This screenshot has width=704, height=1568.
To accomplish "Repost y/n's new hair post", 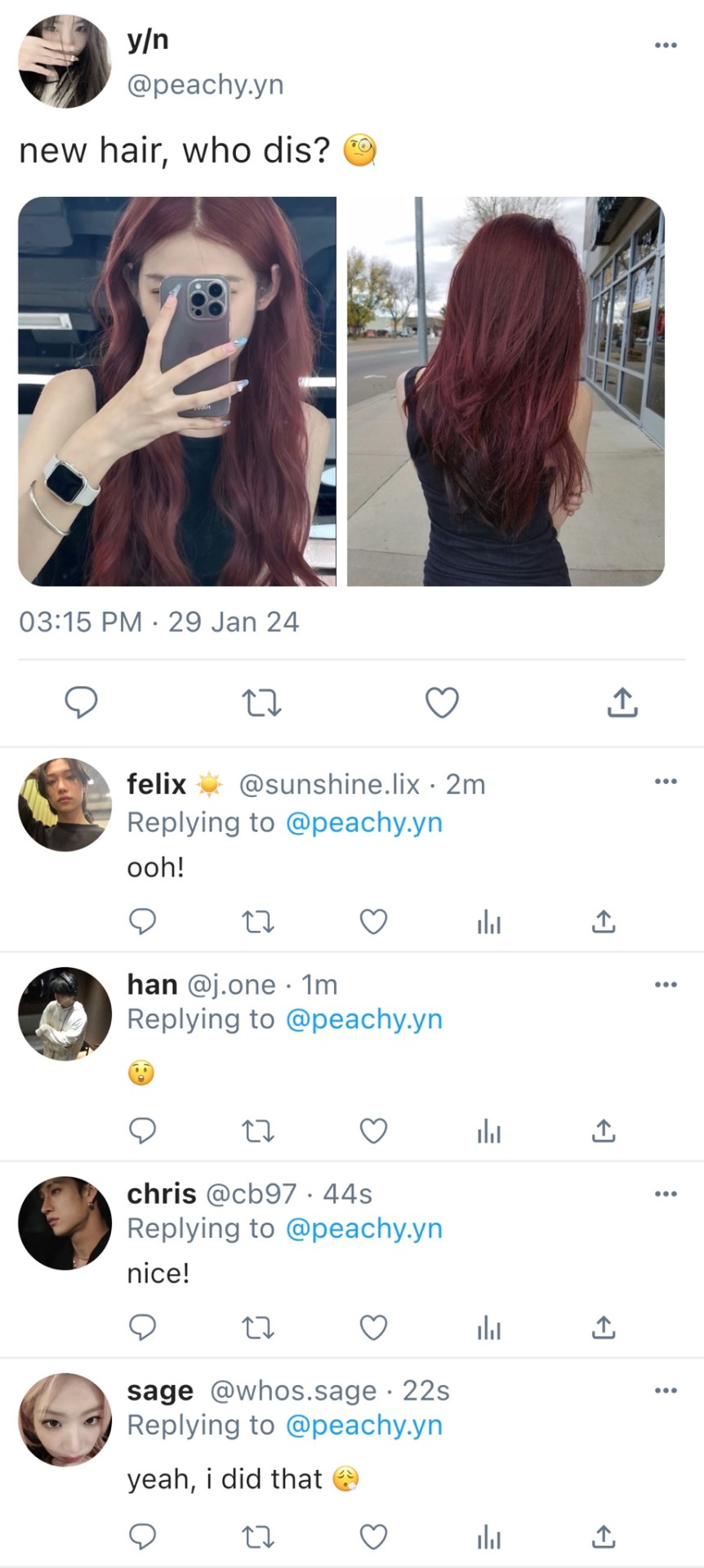I will 262,702.
